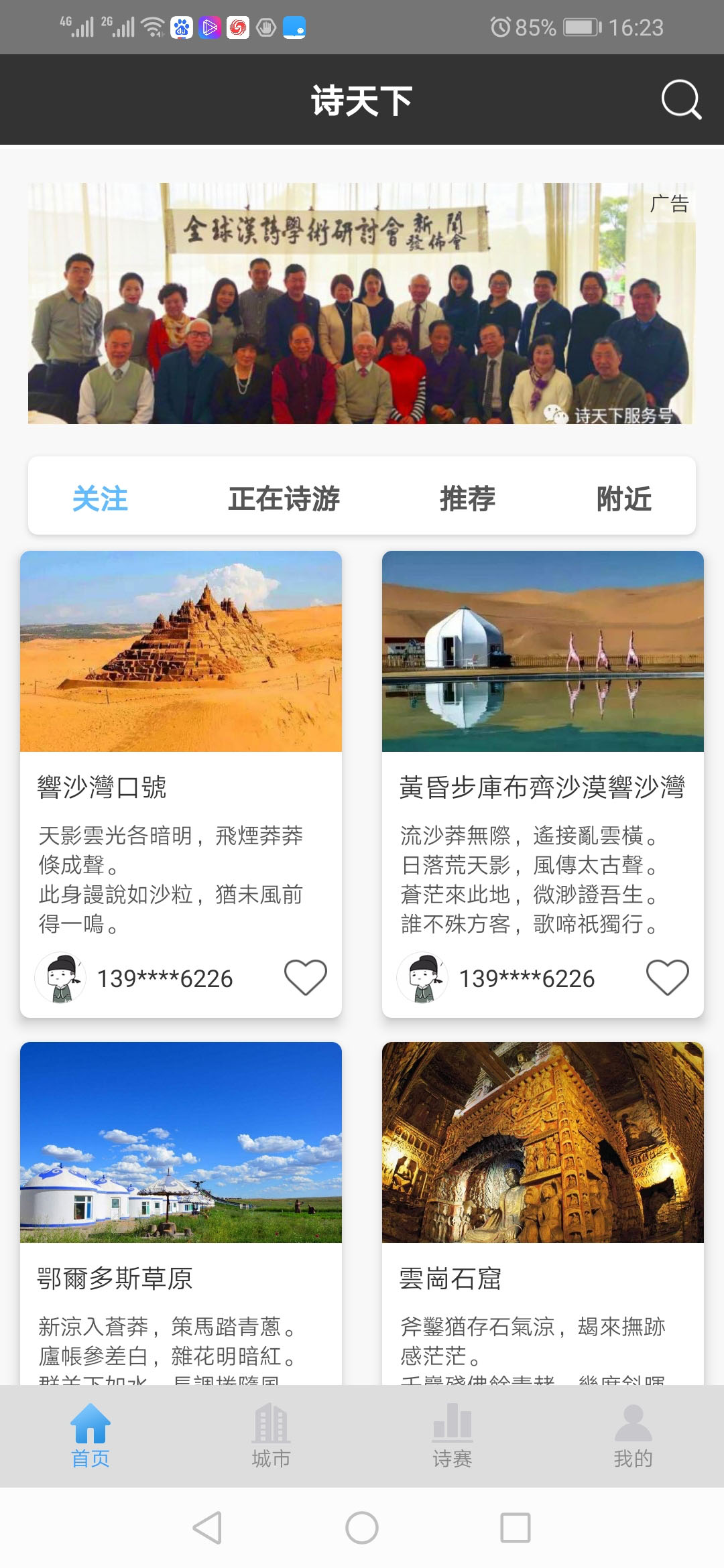The height and width of the screenshot is (1568, 724).
Task: Open the 我的 profile icon
Action: 633,1417
